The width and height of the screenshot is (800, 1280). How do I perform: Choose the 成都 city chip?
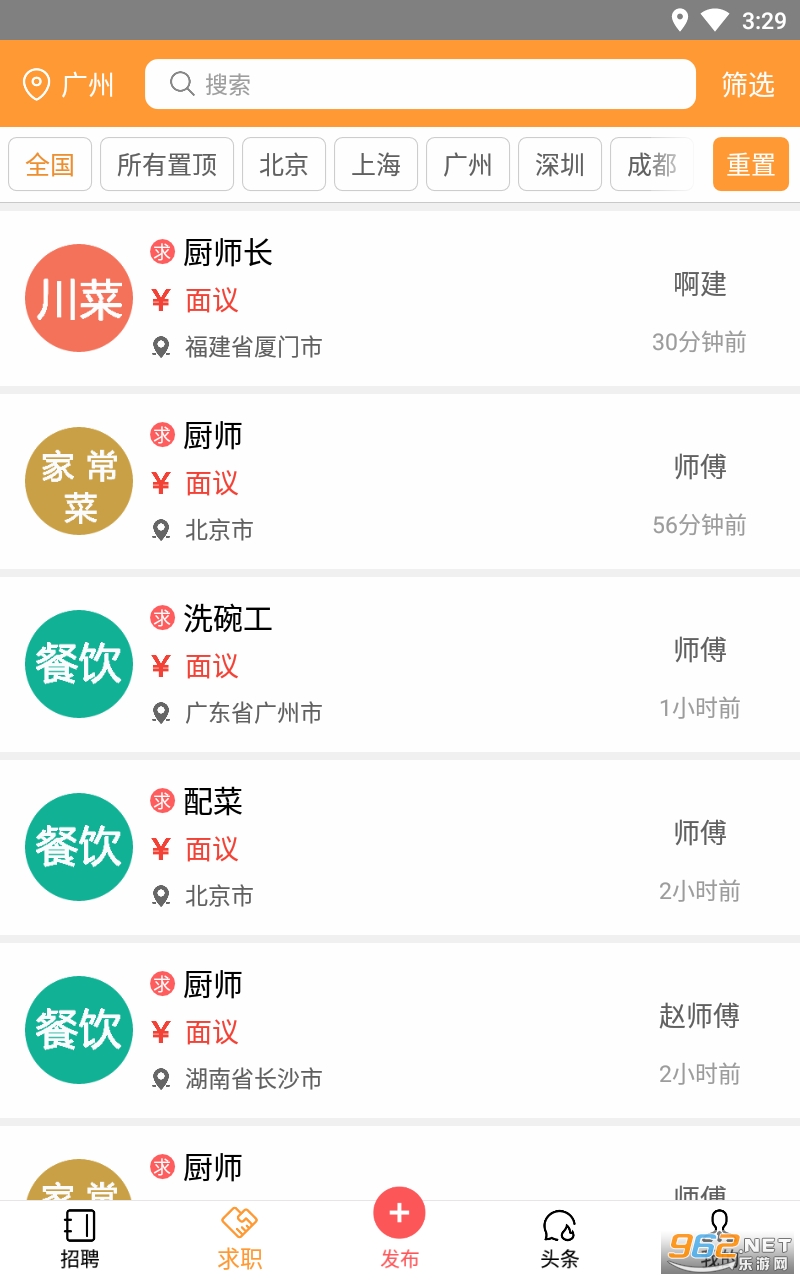[x=651, y=164]
